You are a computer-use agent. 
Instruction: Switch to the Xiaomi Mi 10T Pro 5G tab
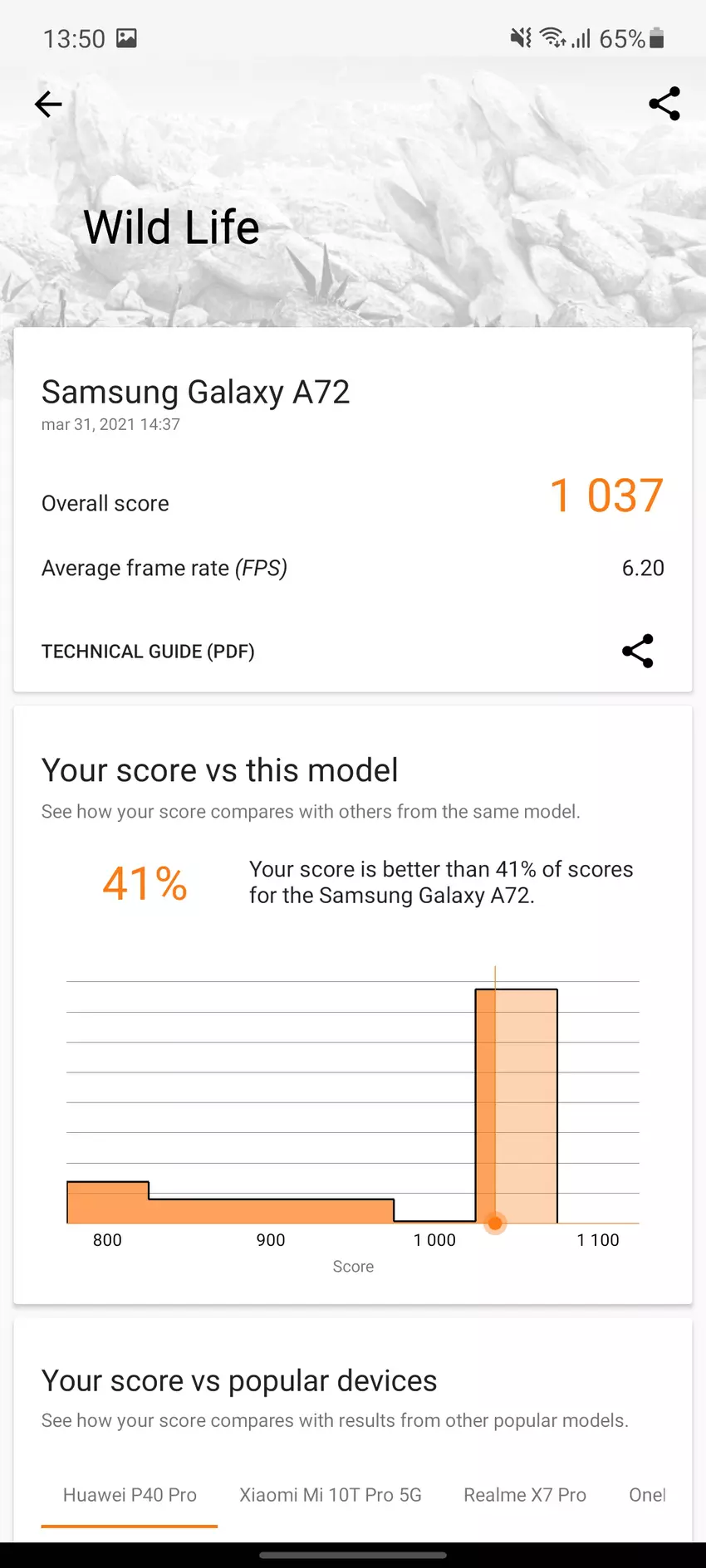pyautogui.click(x=331, y=1495)
